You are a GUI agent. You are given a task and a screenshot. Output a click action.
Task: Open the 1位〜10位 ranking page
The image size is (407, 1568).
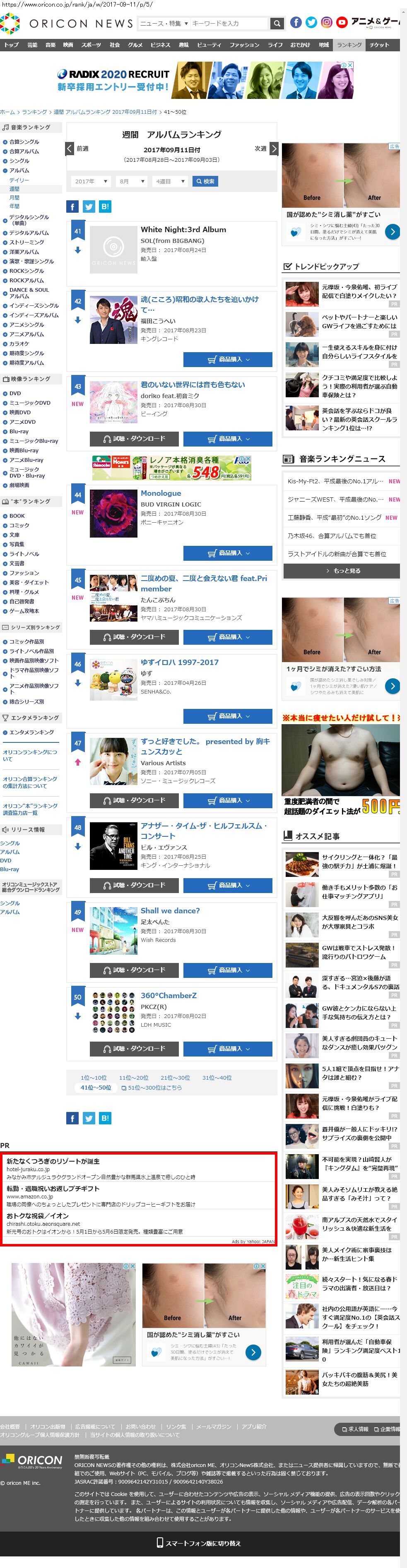pos(93,1077)
